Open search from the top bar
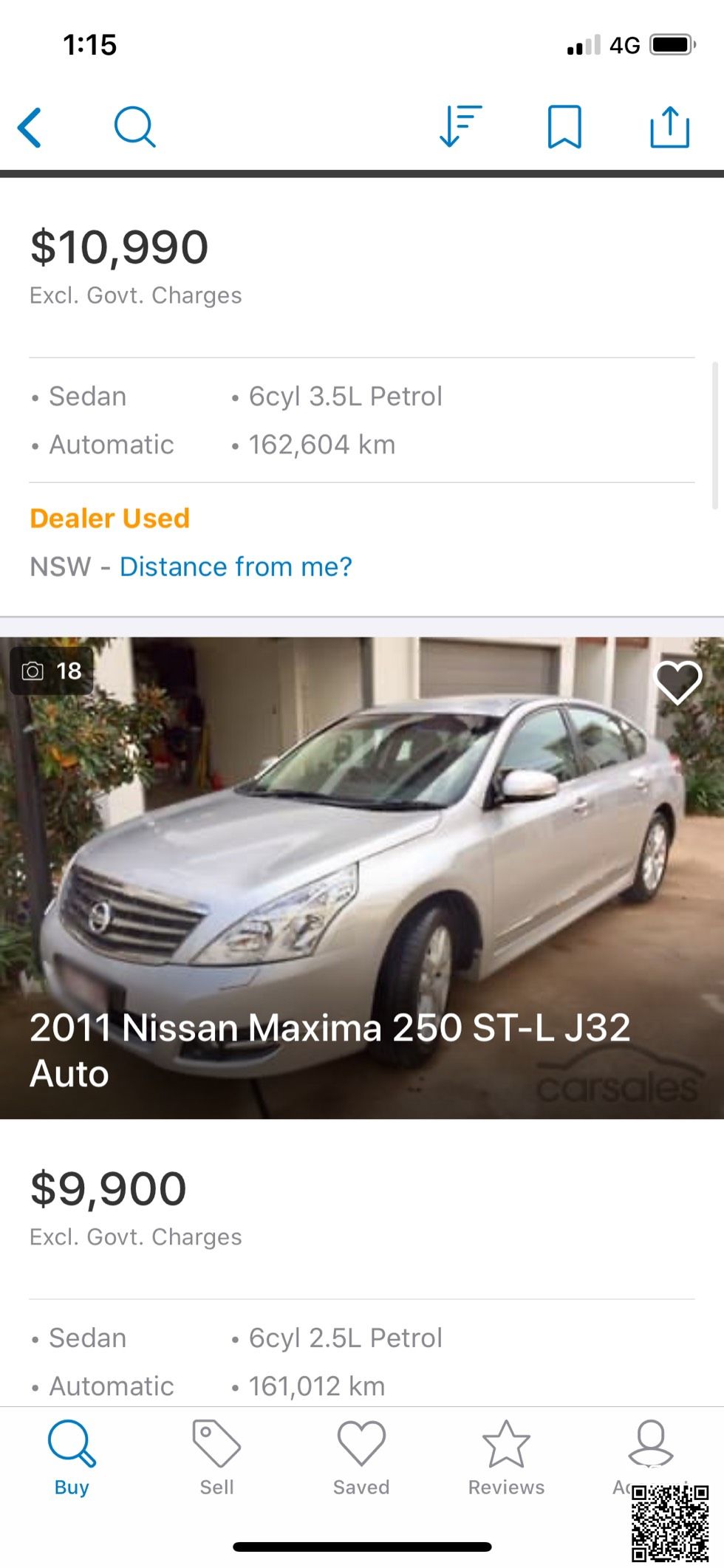Image resolution: width=724 pixels, height=1568 pixels. click(x=134, y=128)
